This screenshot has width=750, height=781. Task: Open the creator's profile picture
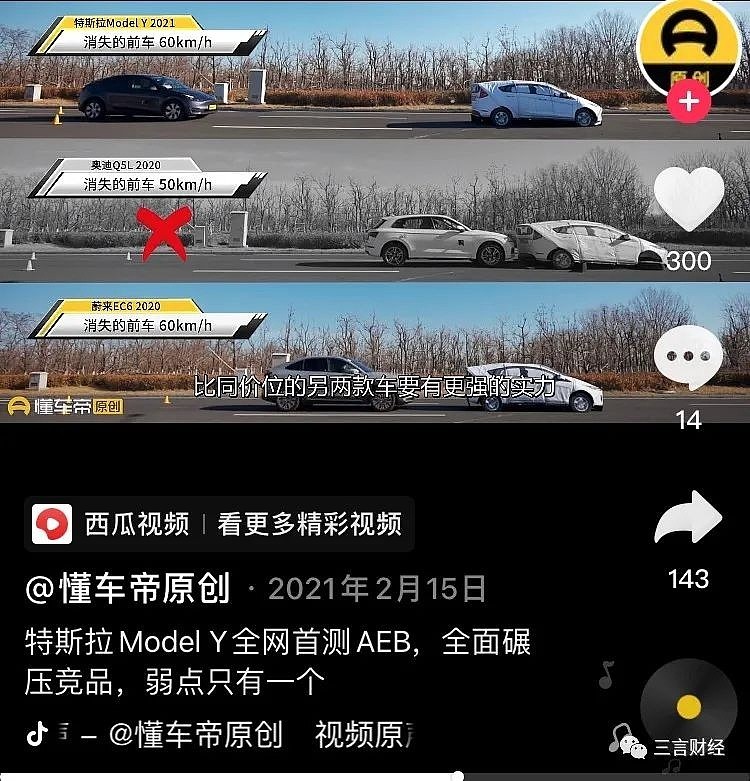[689, 45]
